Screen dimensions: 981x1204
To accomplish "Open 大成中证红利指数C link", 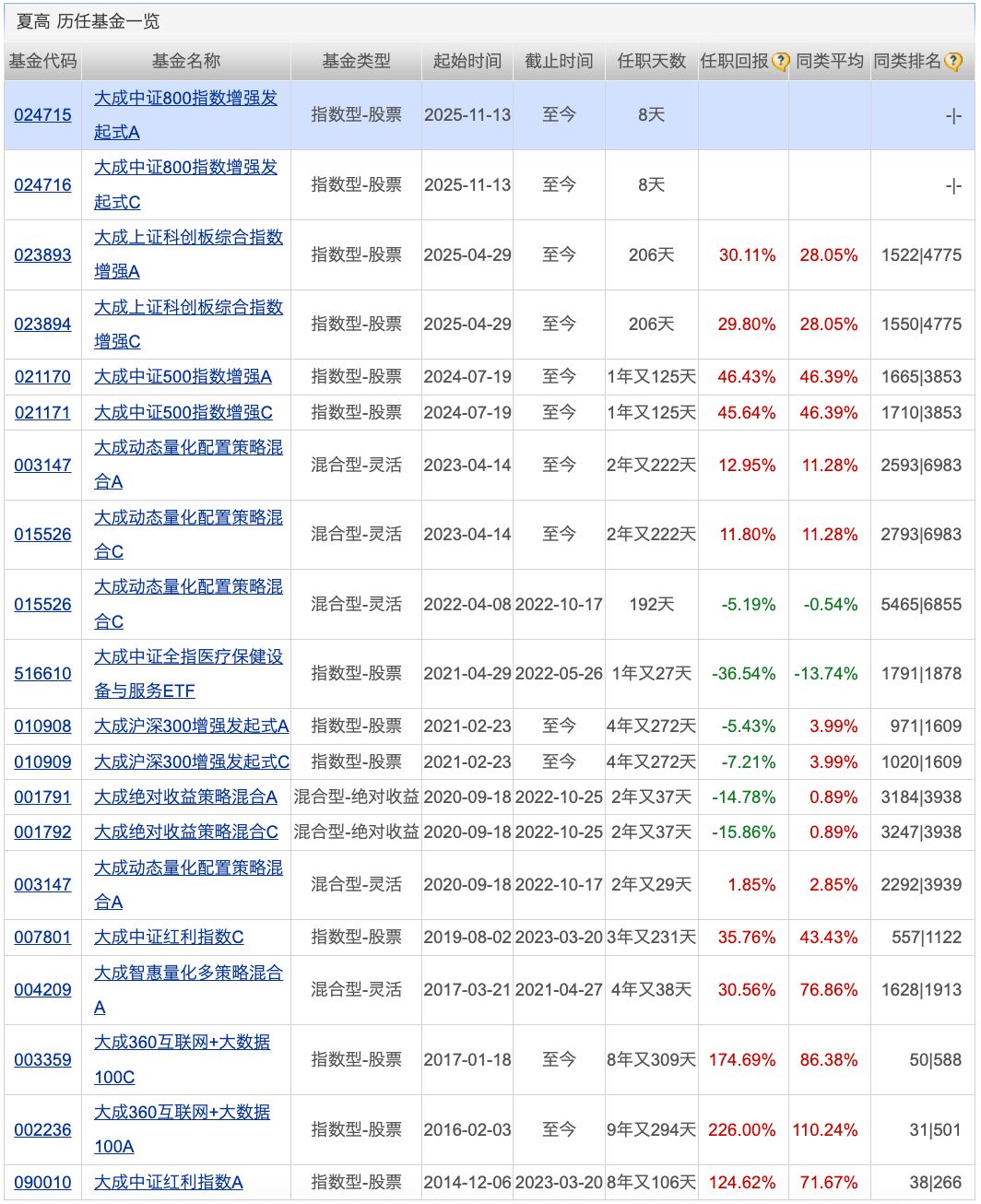I will tap(169, 938).
